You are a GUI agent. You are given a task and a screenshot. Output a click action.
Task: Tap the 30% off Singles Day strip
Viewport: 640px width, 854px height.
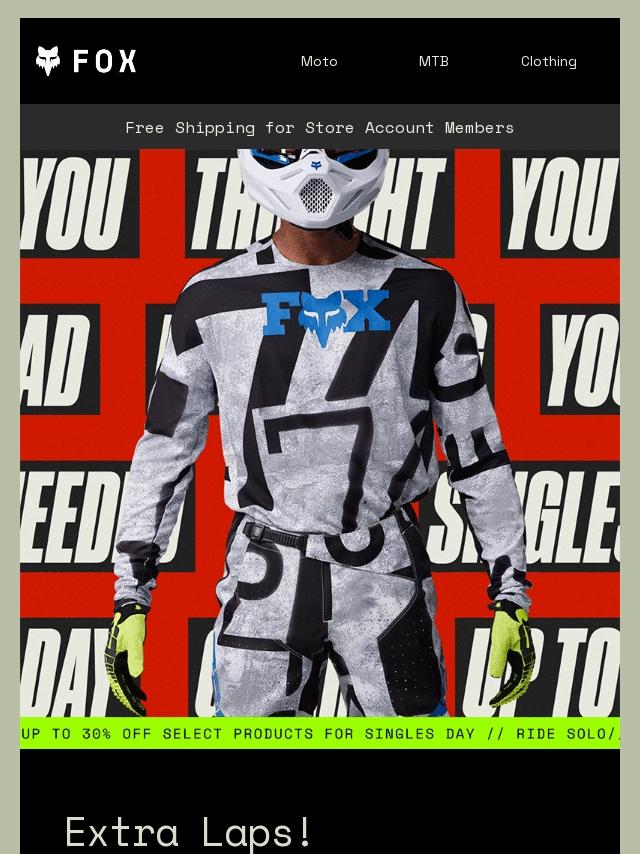click(320, 734)
